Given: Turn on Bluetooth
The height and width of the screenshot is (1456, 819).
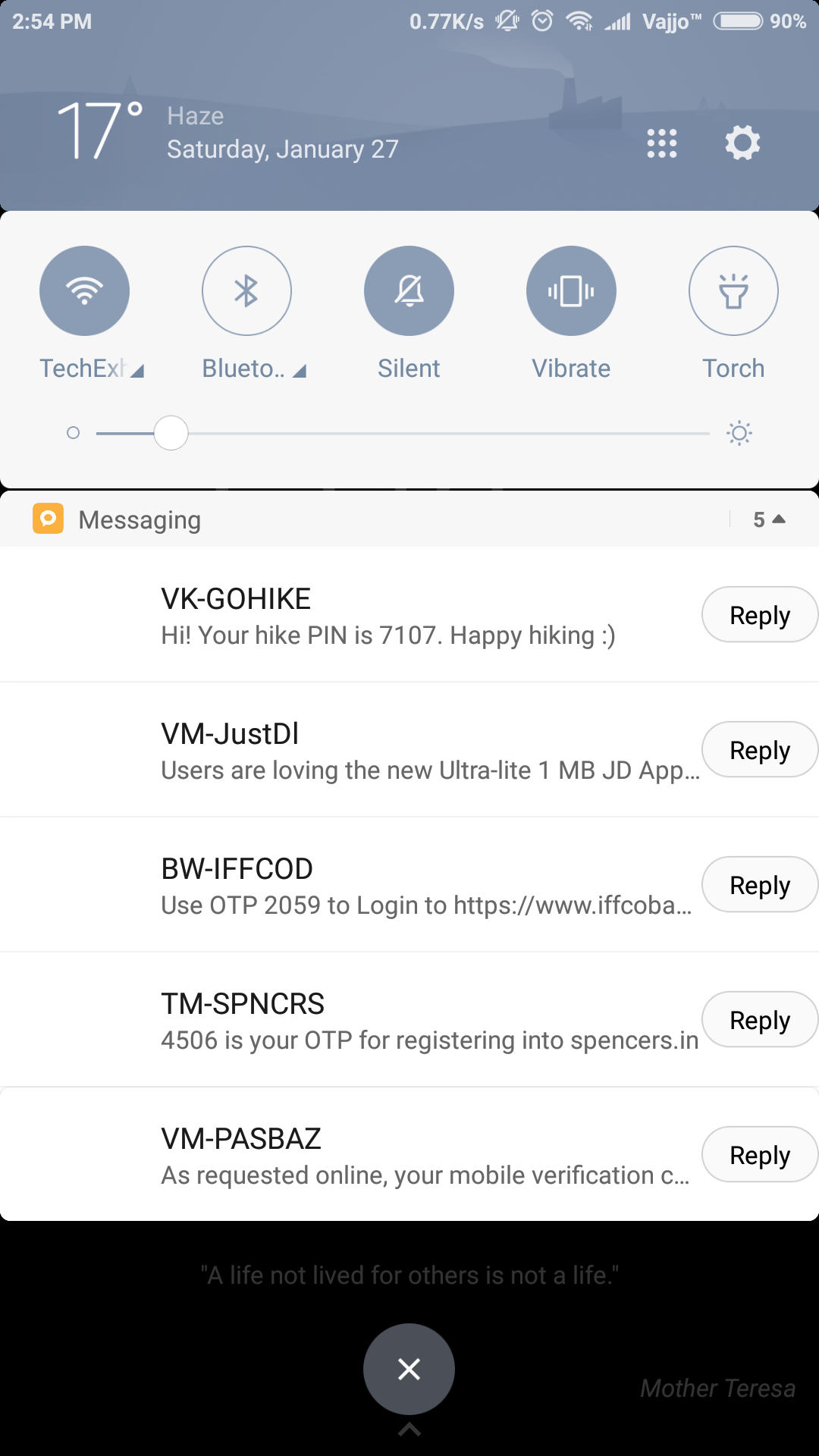Looking at the screenshot, I should click(x=246, y=290).
